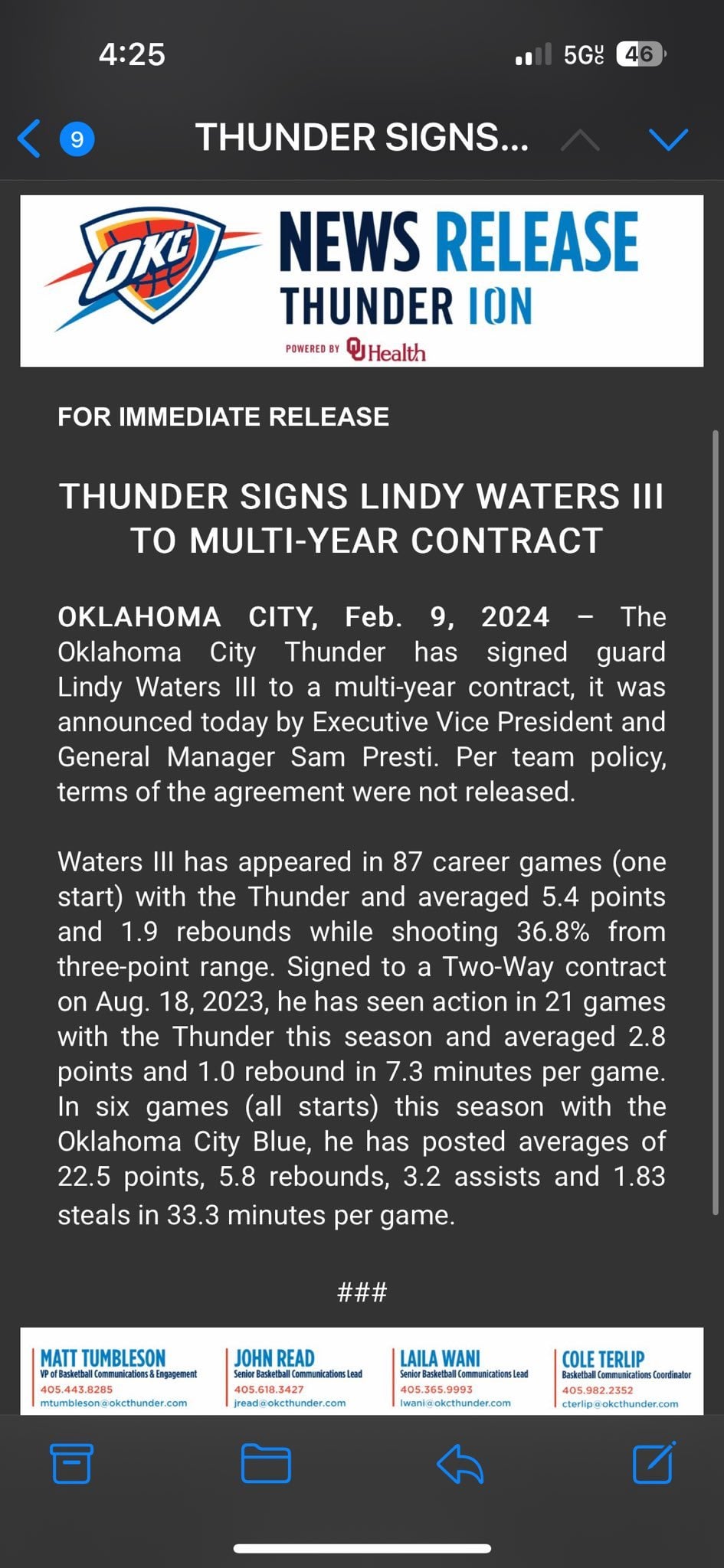Reply to this email
This screenshot has width=724, height=1568.
[460, 1463]
